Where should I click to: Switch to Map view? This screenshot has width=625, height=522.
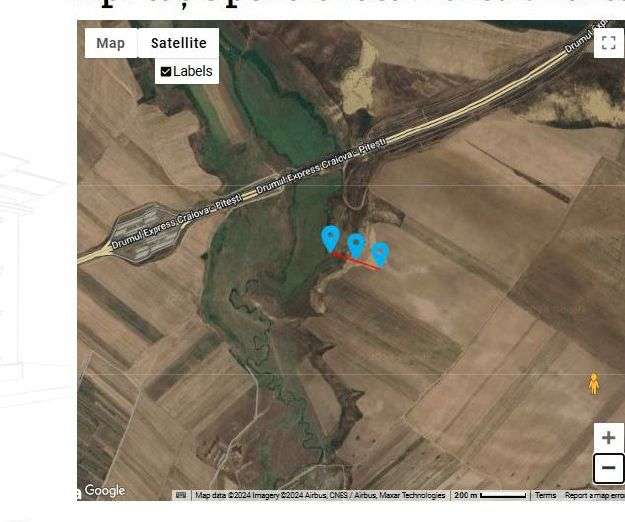point(111,43)
